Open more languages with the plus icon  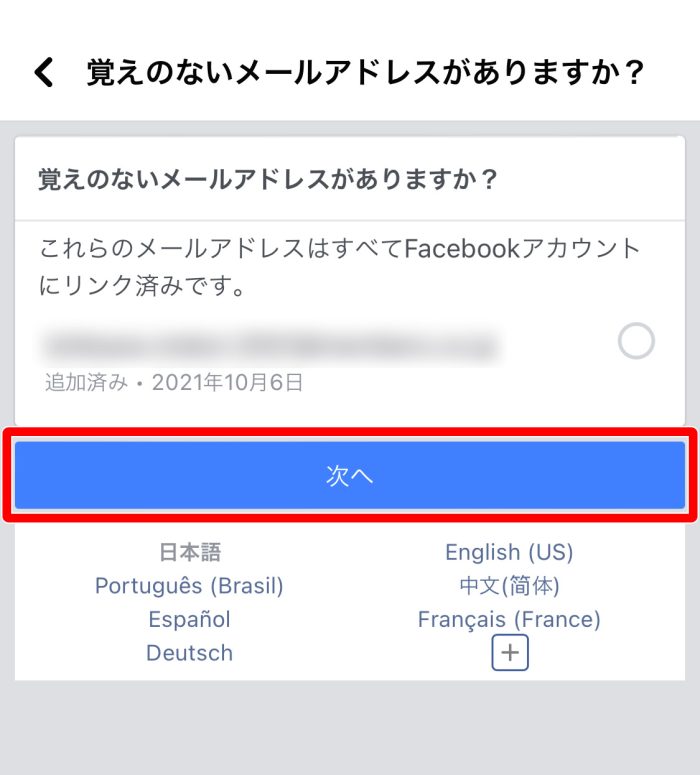click(x=510, y=653)
